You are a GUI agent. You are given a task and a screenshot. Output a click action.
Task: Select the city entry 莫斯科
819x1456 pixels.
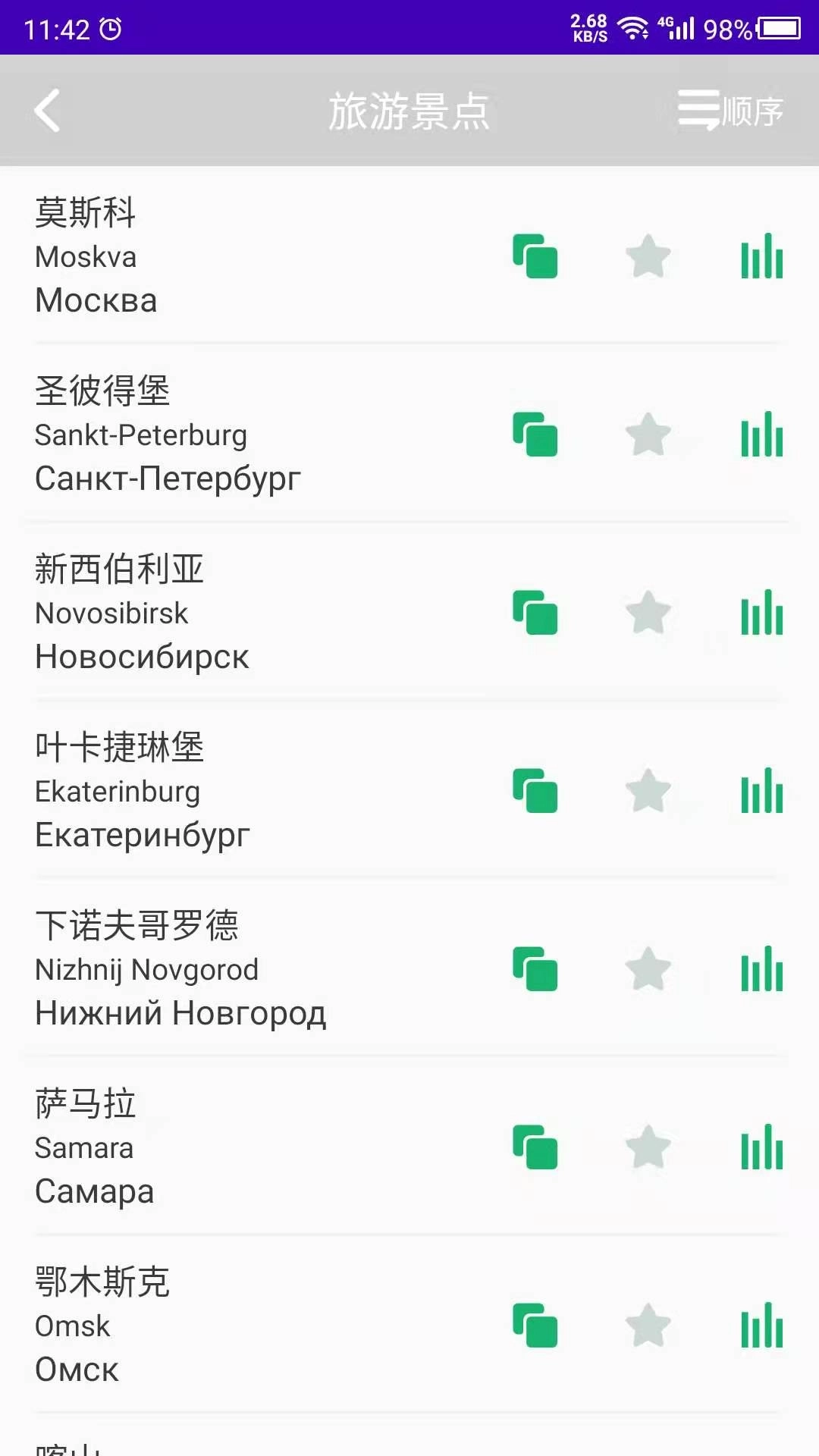[x=86, y=213]
